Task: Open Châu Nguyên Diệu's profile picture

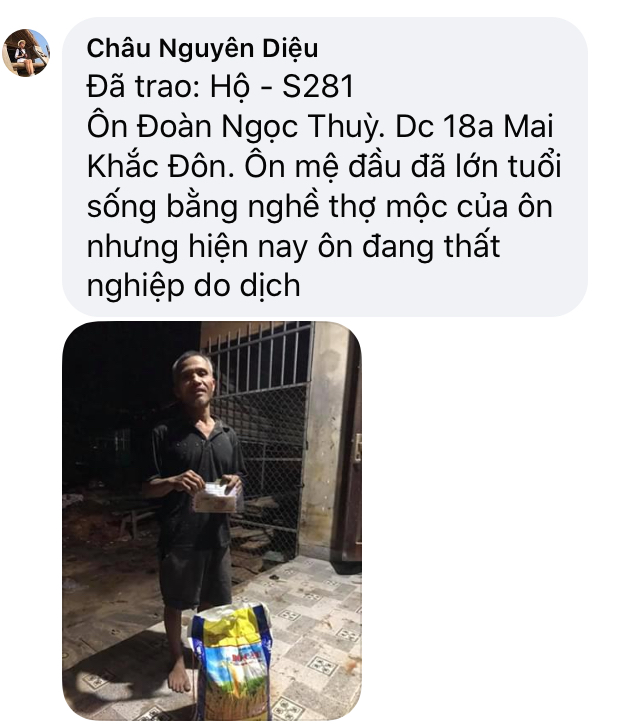Action: [x=26, y=52]
